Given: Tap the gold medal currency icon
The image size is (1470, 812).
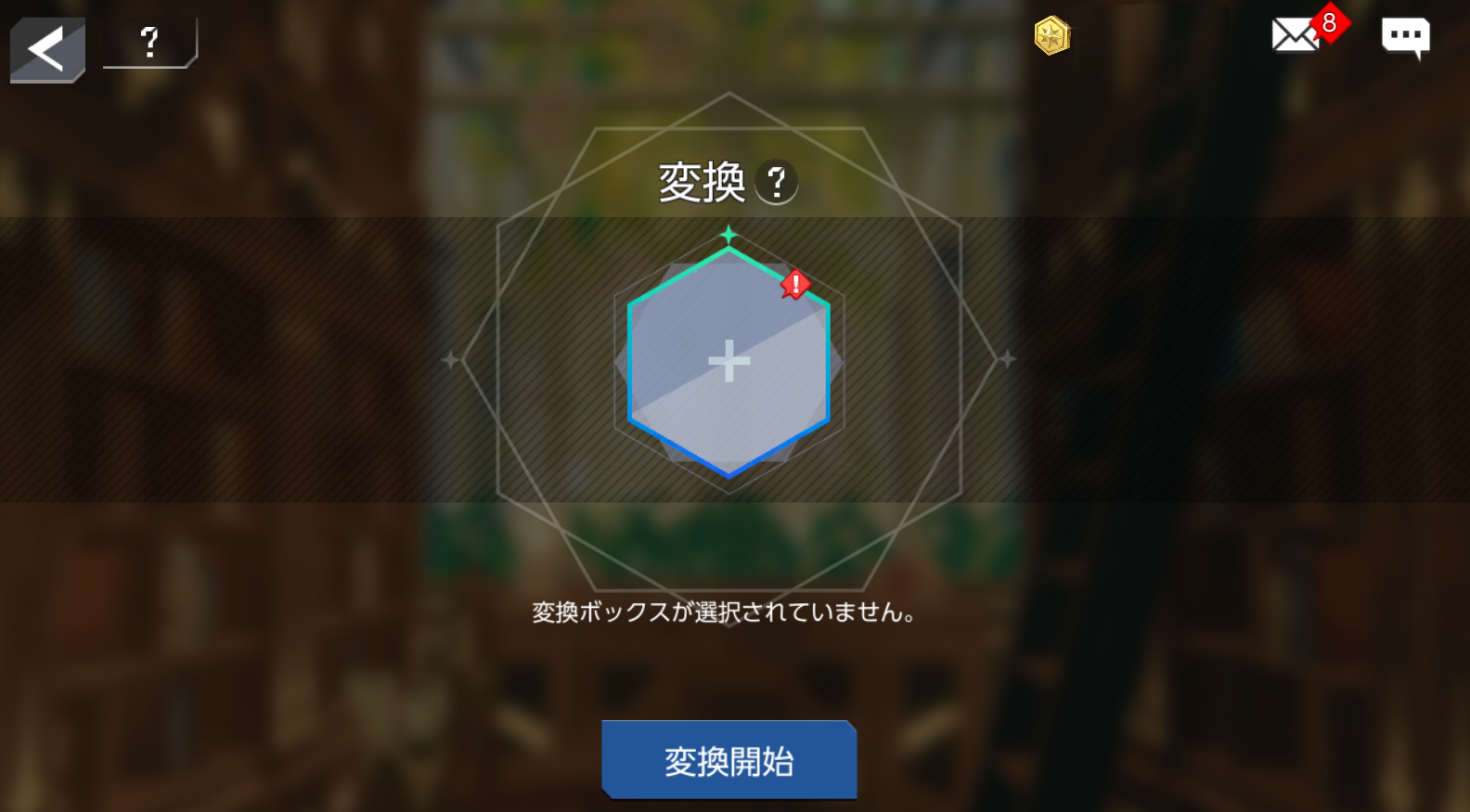Looking at the screenshot, I should [1051, 36].
